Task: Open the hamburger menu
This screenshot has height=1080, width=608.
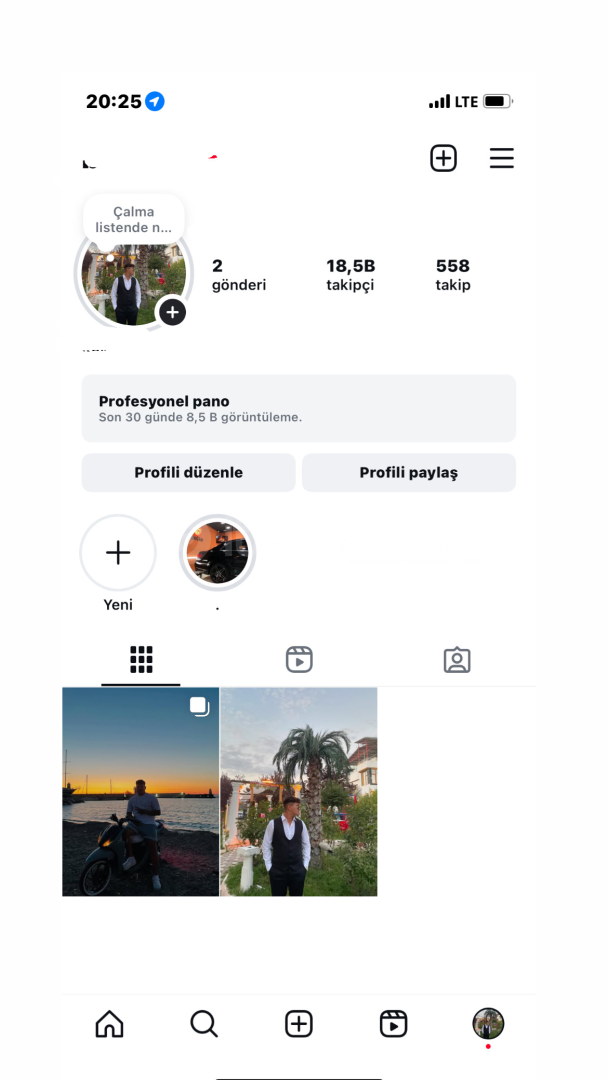Action: 502,158
